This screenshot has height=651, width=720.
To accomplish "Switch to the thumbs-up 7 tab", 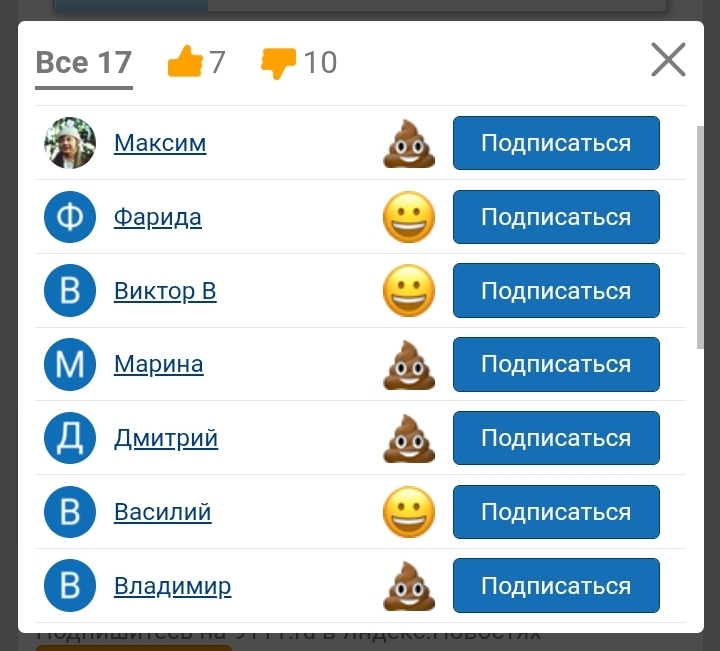I will coord(196,63).
